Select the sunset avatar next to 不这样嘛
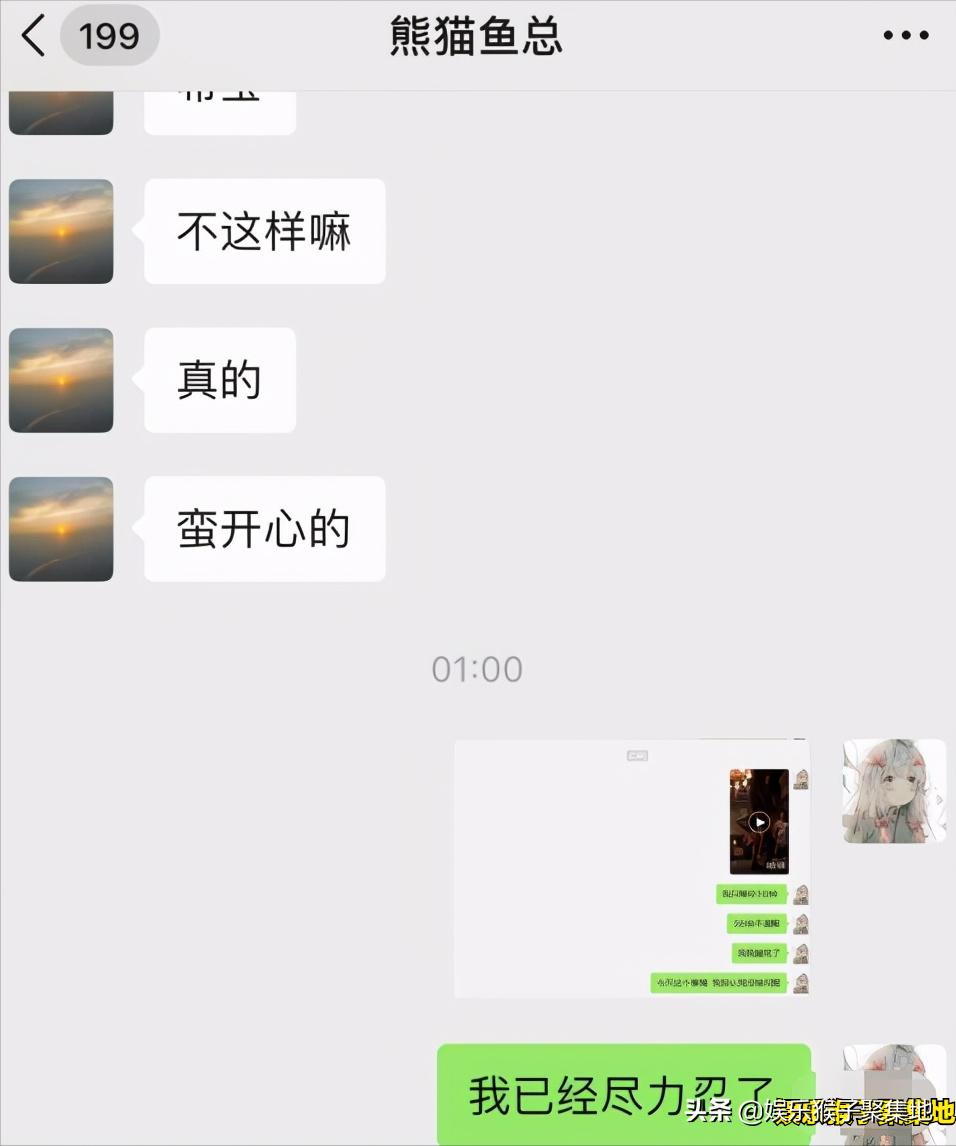956x1146 pixels. coord(61,231)
